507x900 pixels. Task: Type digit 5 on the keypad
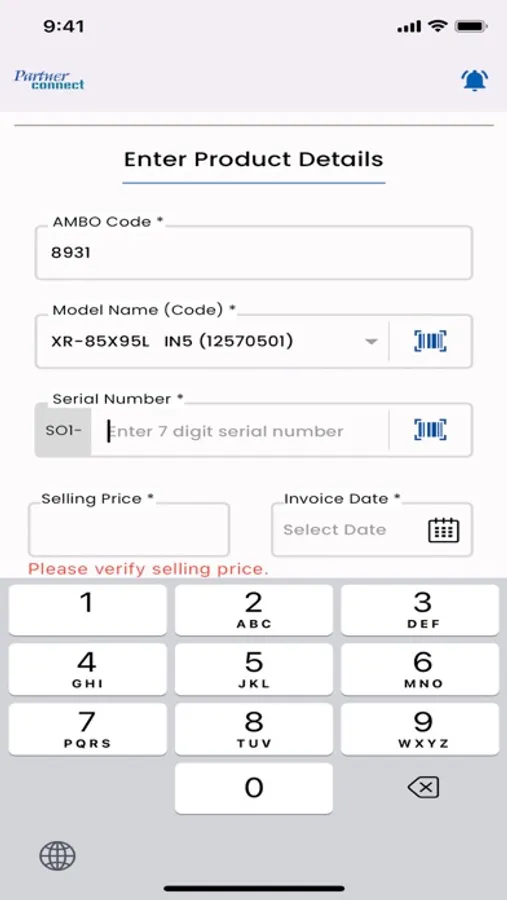tap(254, 669)
